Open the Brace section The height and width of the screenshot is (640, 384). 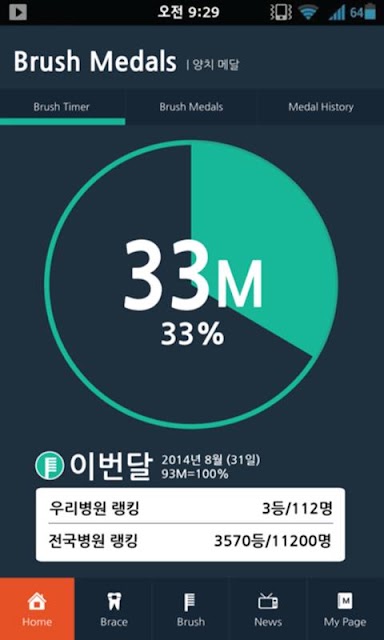(x=114, y=609)
